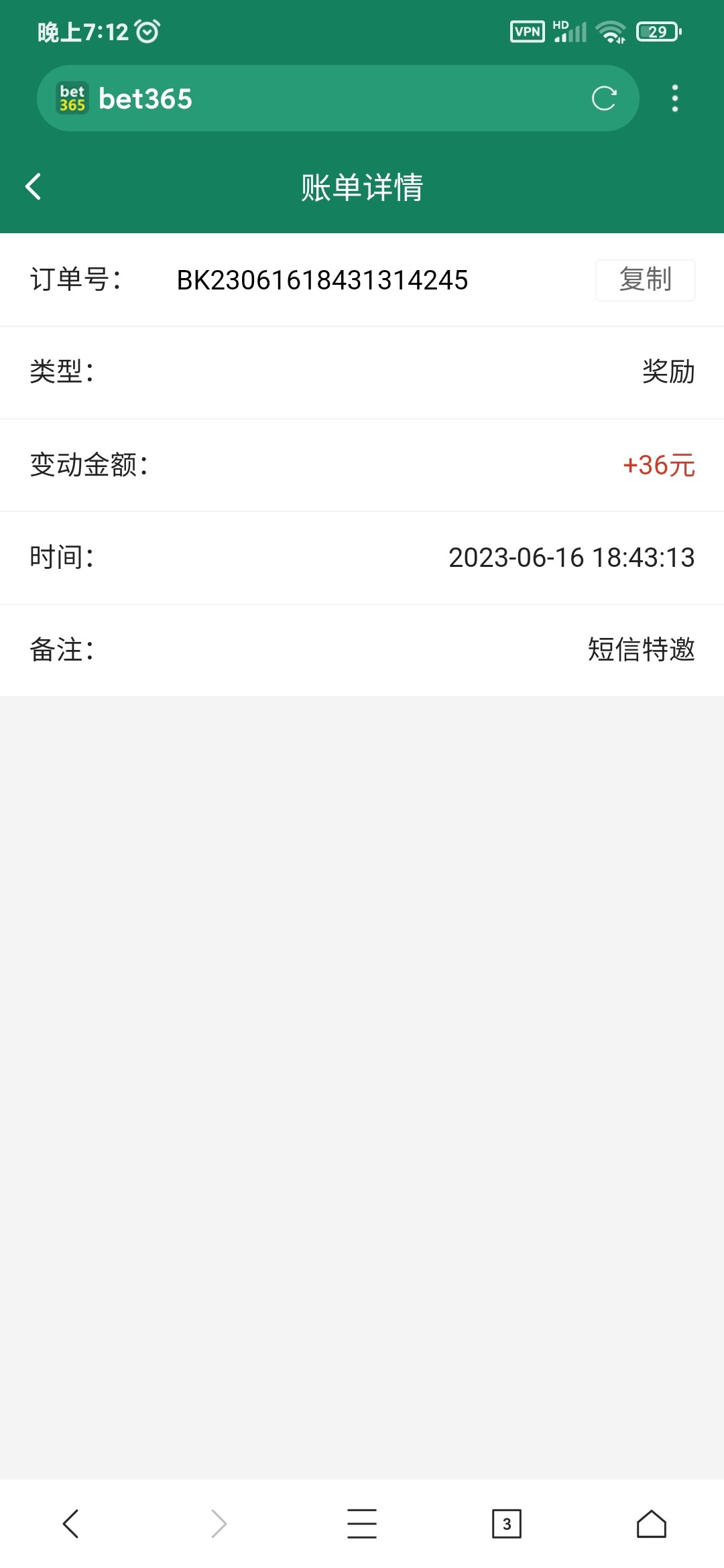Tap the Wi-Fi status icon
The image size is (724, 1568).
611,29
